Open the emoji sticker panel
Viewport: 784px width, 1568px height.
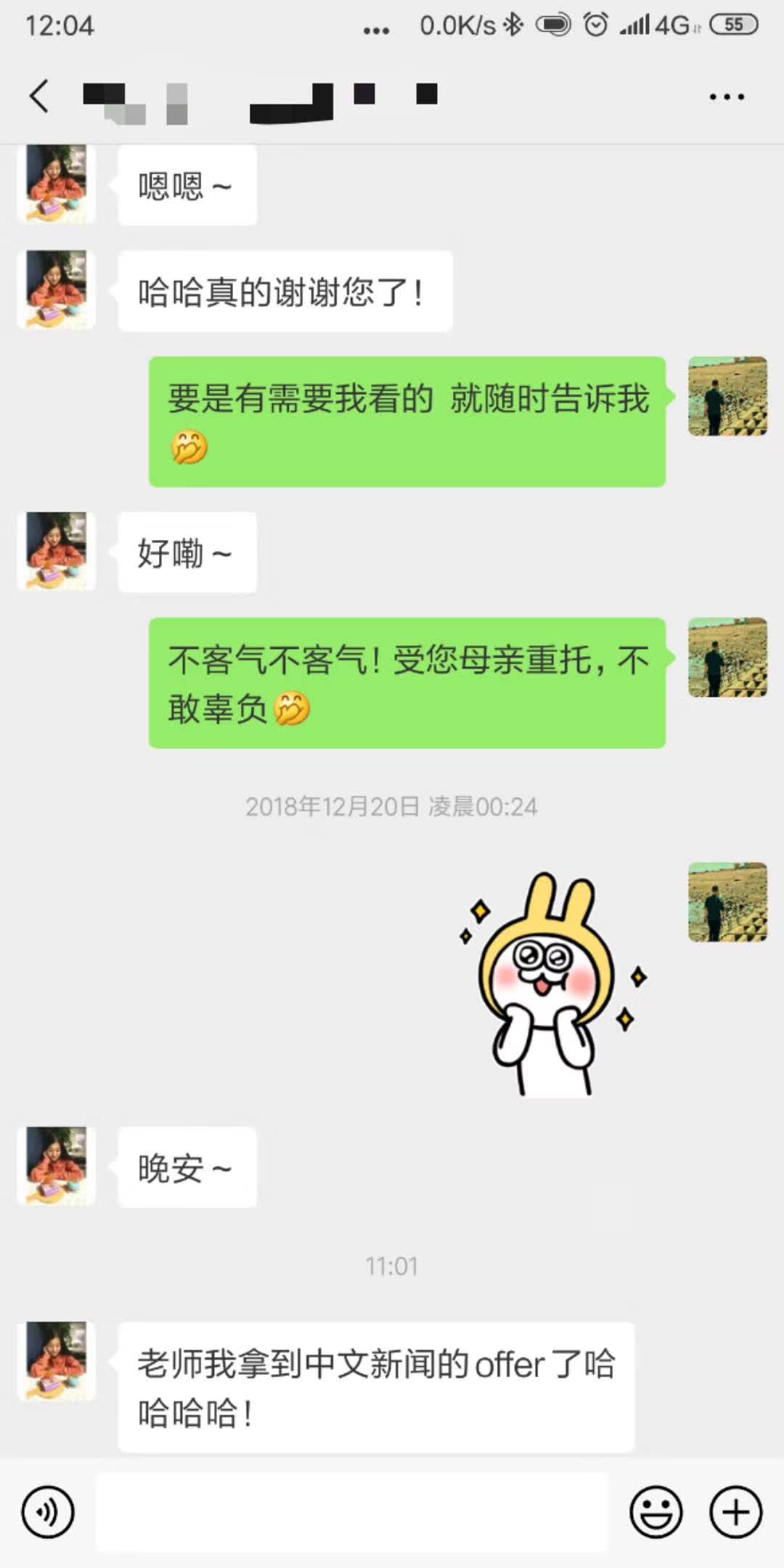(656, 1513)
